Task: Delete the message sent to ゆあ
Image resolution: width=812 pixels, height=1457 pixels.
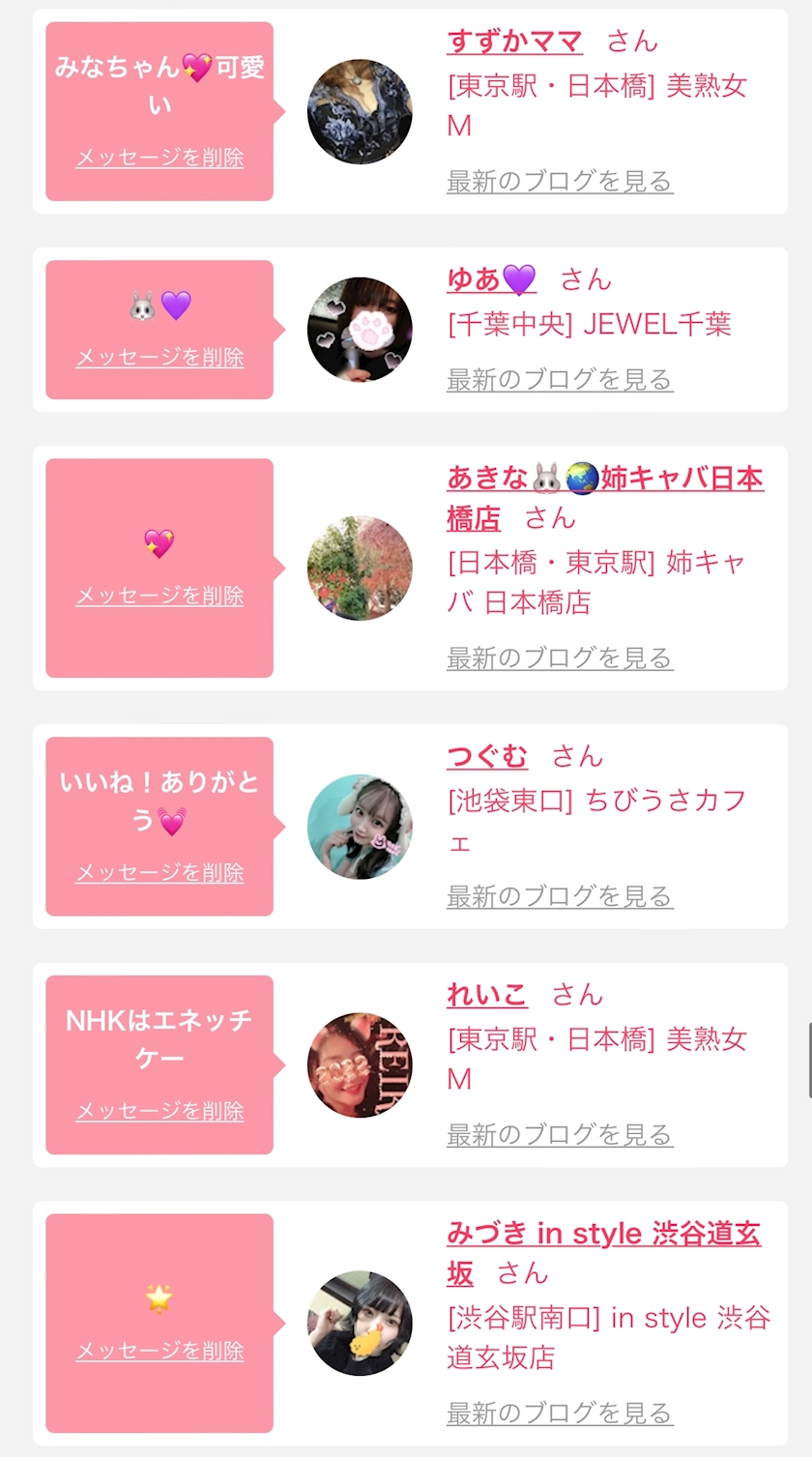Action: [159, 357]
